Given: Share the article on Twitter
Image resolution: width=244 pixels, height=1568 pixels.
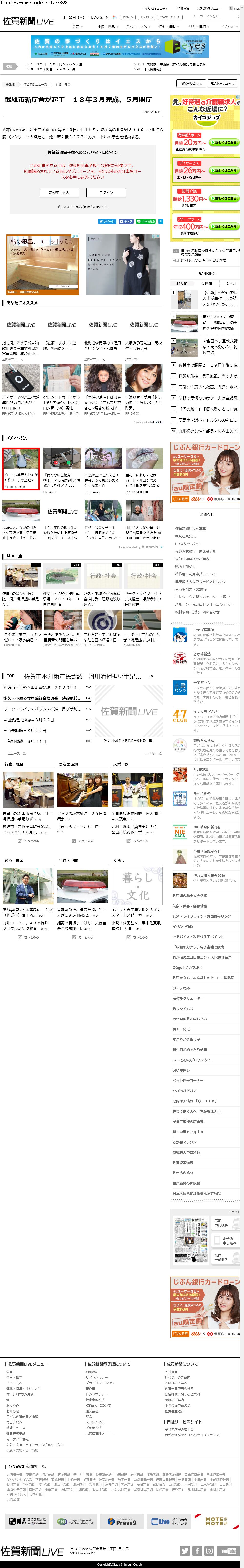Looking at the screenshot, I should [107, 221].
